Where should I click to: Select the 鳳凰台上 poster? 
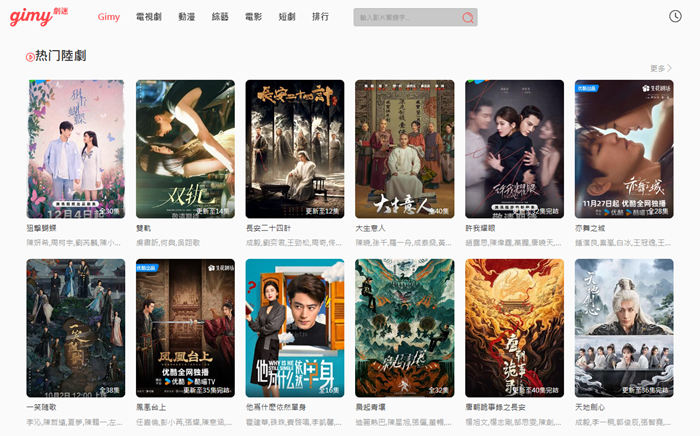[185, 328]
